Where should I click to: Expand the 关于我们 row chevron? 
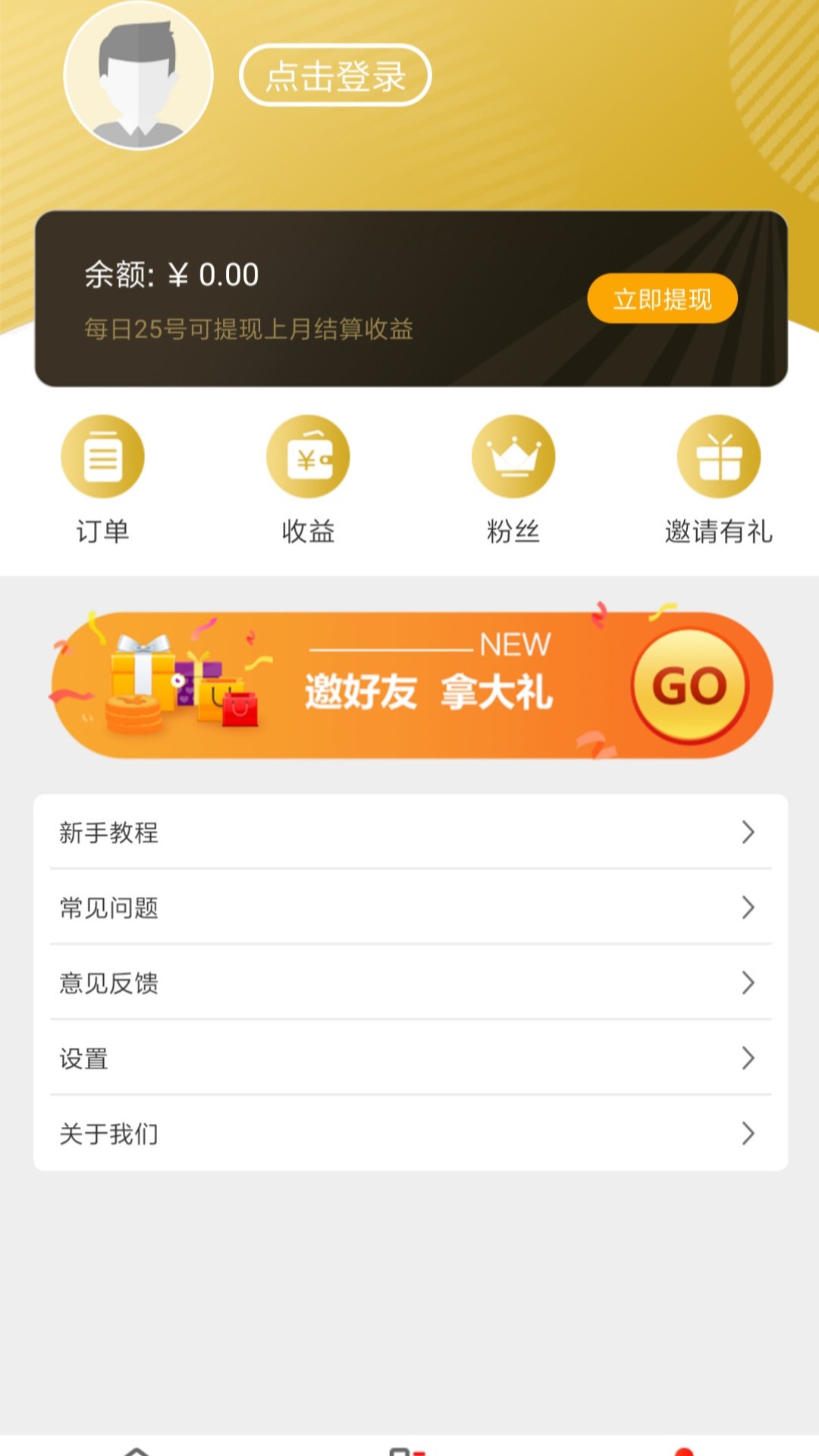pos(749,1134)
